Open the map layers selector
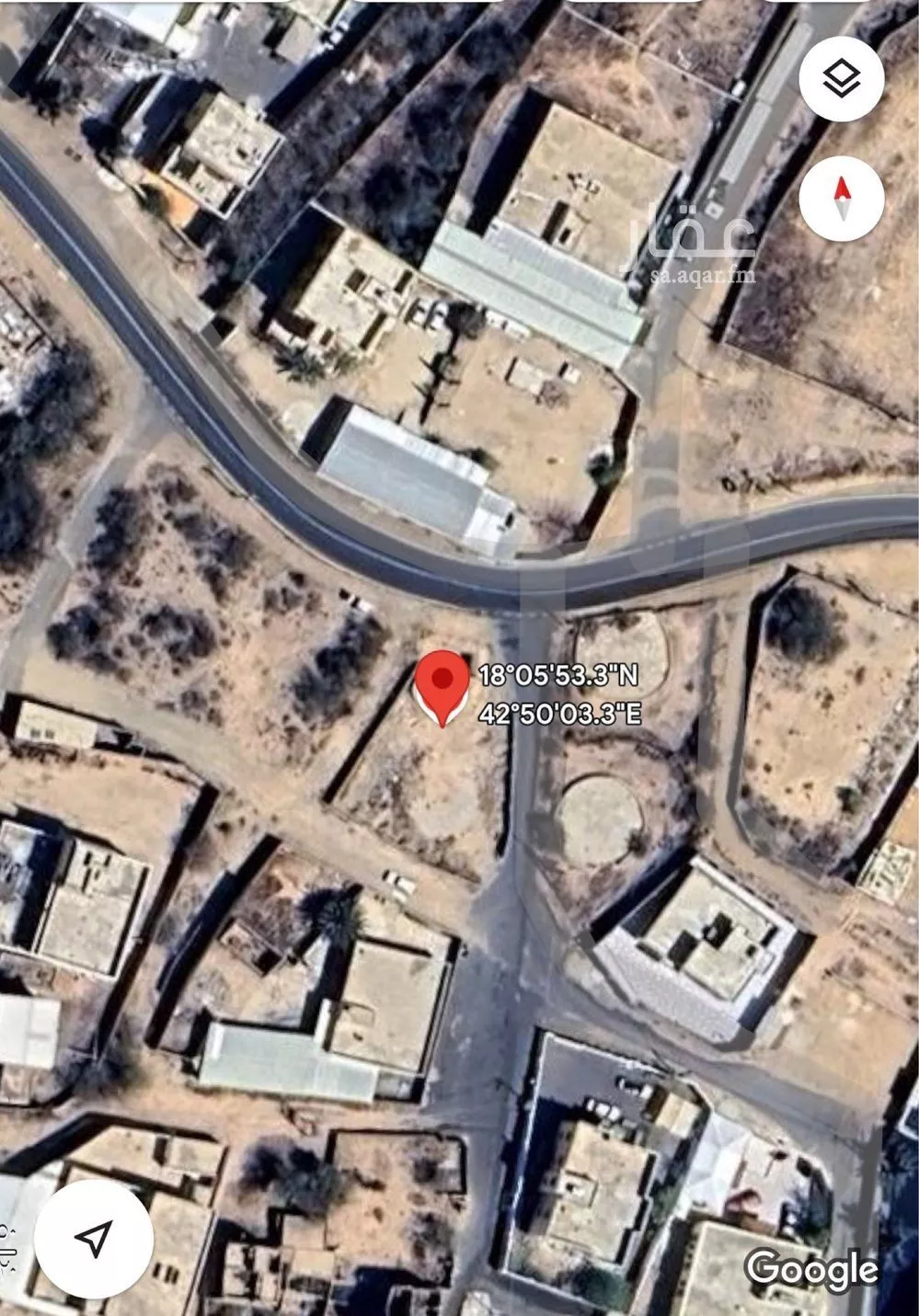Image resolution: width=919 pixels, height=1316 pixels. [841, 81]
